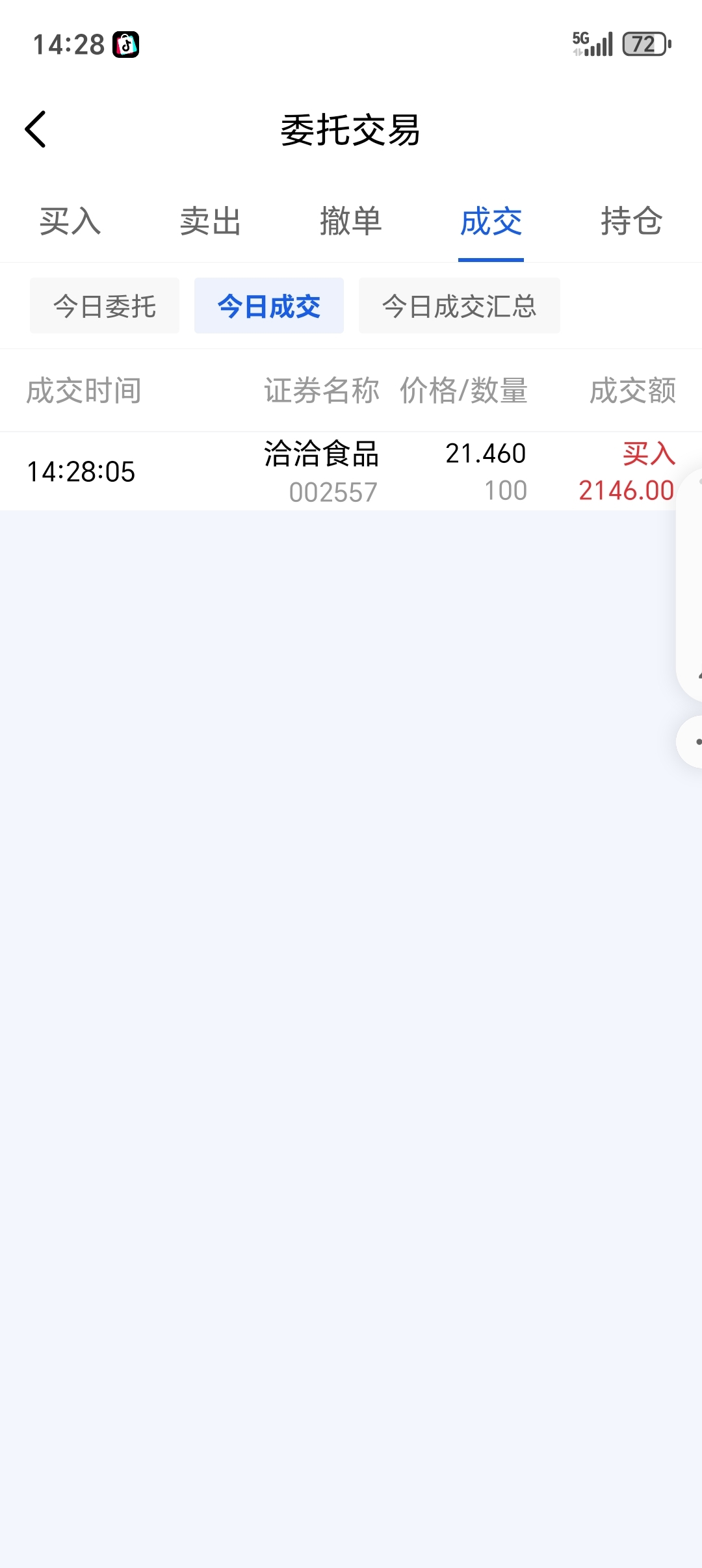The width and height of the screenshot is (702, 1568).
Task: Go back from the 委托交易 page
Action: tap(36, 129)
